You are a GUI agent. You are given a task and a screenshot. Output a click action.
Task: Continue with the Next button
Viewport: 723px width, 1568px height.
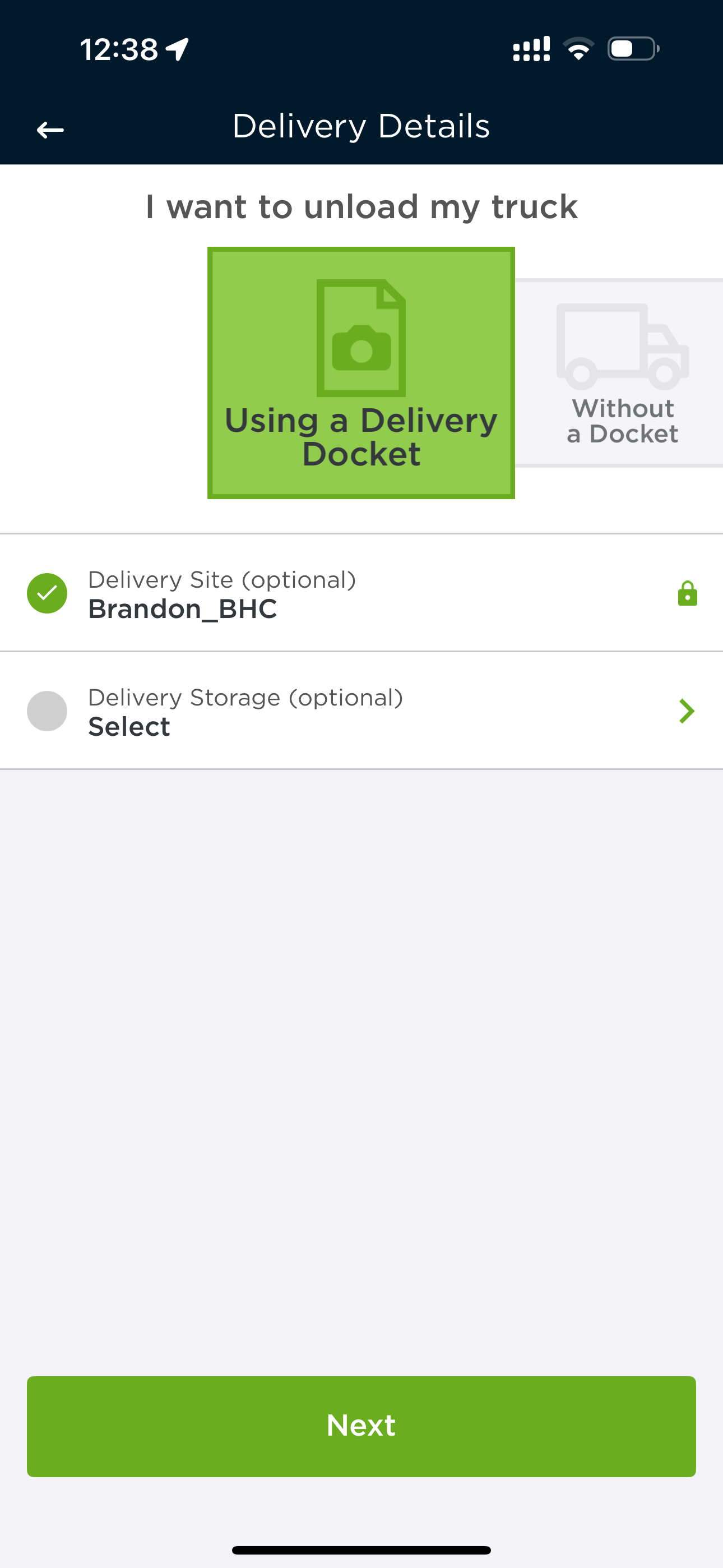(x=361, y=1426)
